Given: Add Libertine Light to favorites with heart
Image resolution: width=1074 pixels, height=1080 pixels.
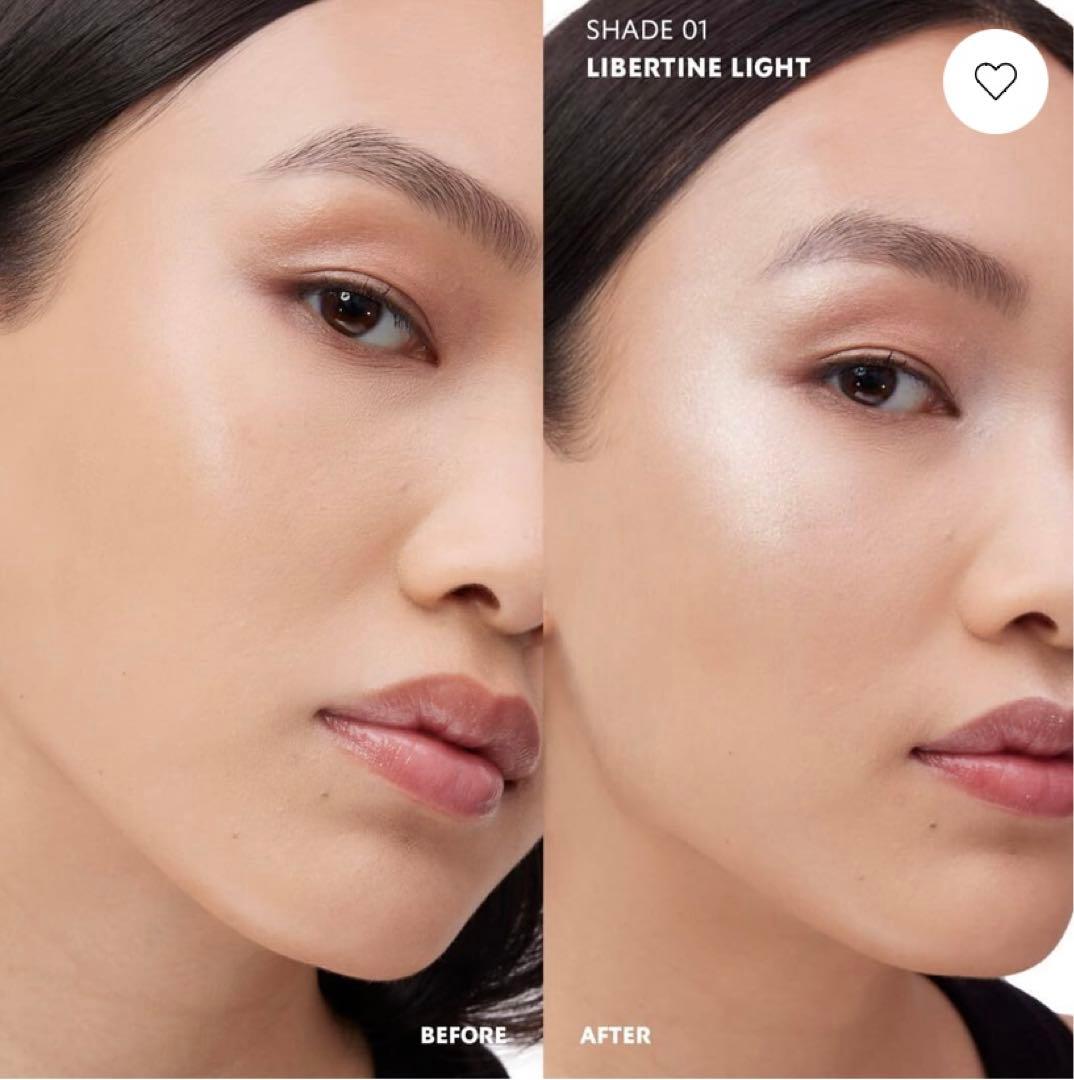Looking at the screenshot, I should (995, 82).
